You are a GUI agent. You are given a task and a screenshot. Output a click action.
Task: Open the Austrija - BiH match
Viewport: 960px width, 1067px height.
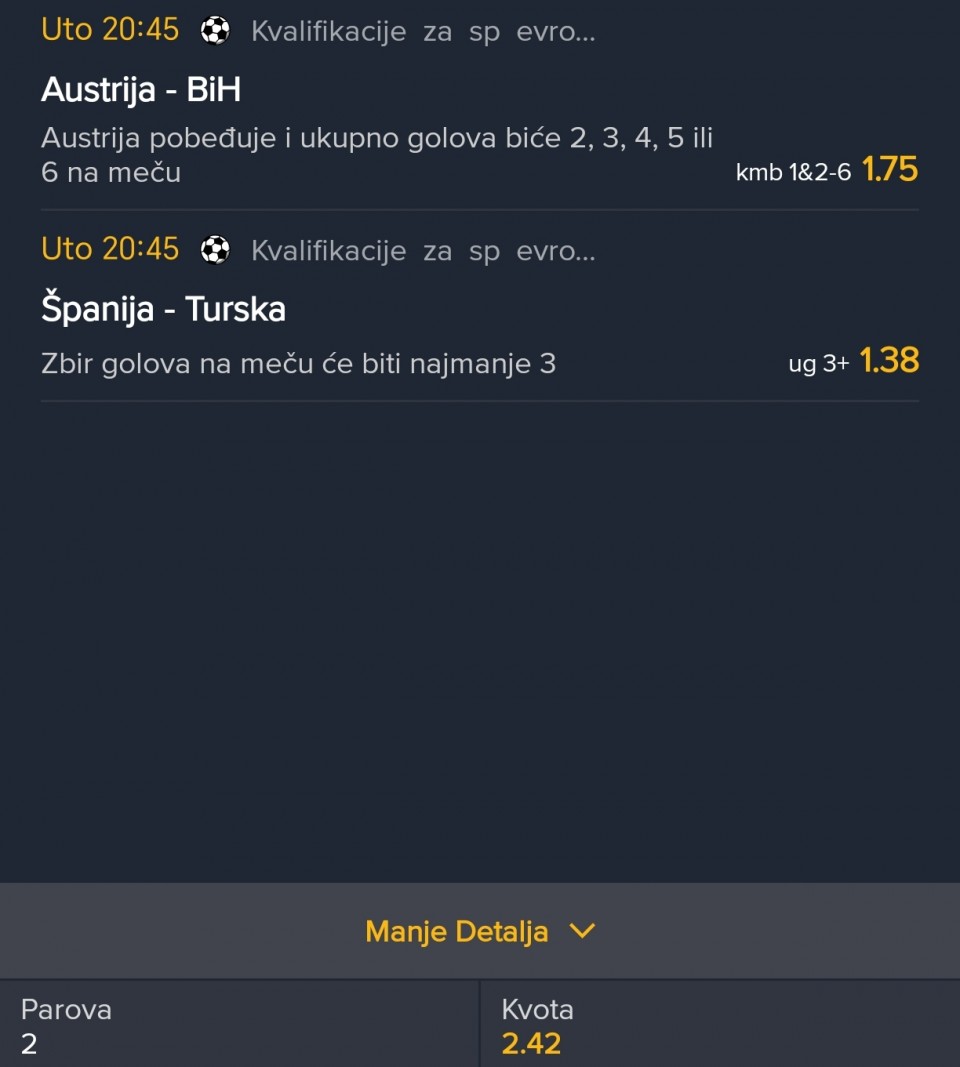point(141,91)
